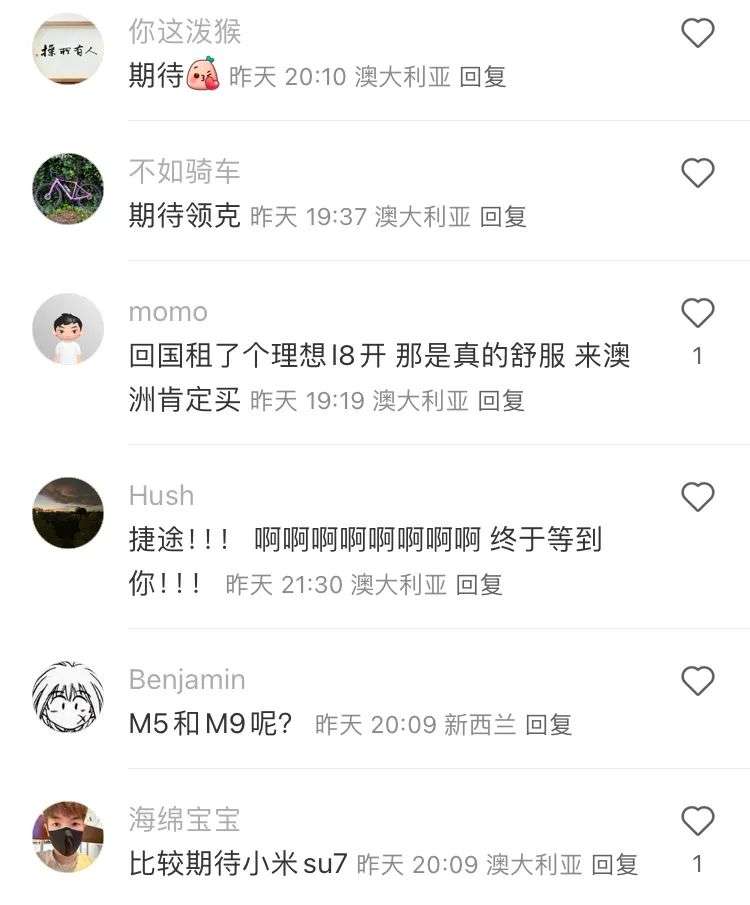Like momo's comment about 理想 I8

pyautogui.click(x=697, y=314)
